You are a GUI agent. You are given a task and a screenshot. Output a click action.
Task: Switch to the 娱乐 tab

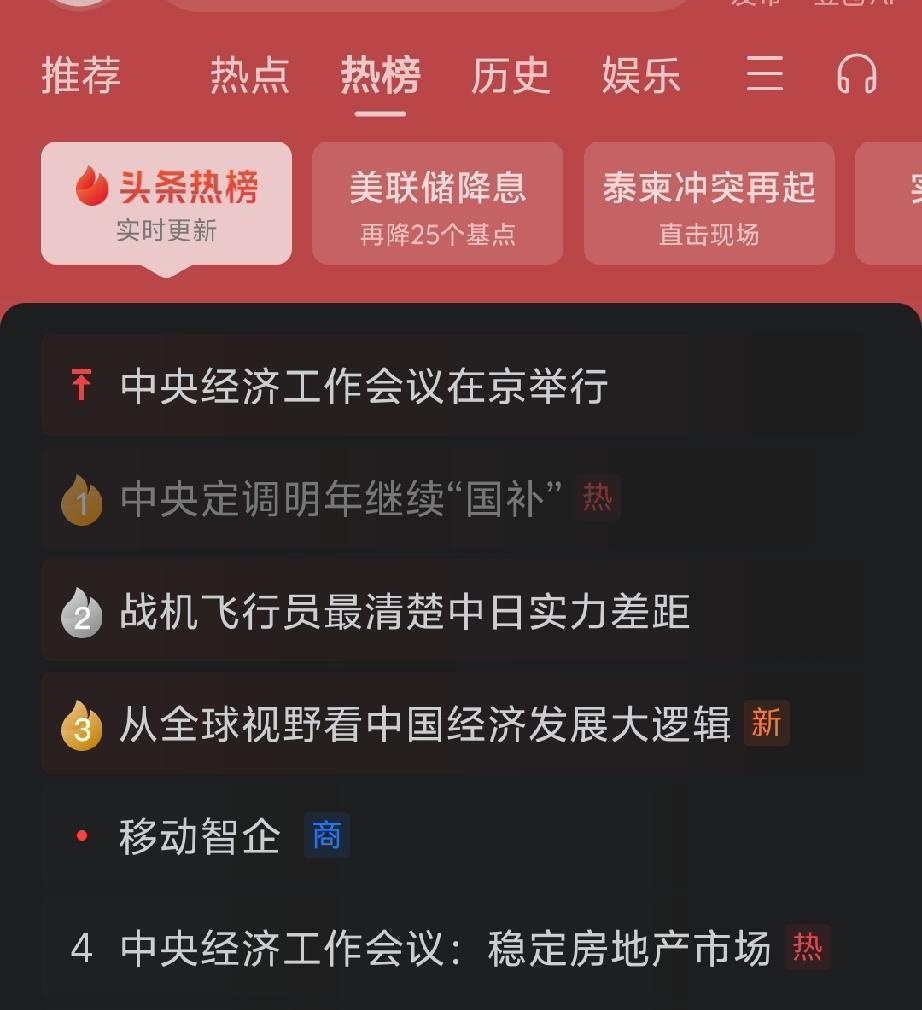pyautogui.click(x=641, y=75)
